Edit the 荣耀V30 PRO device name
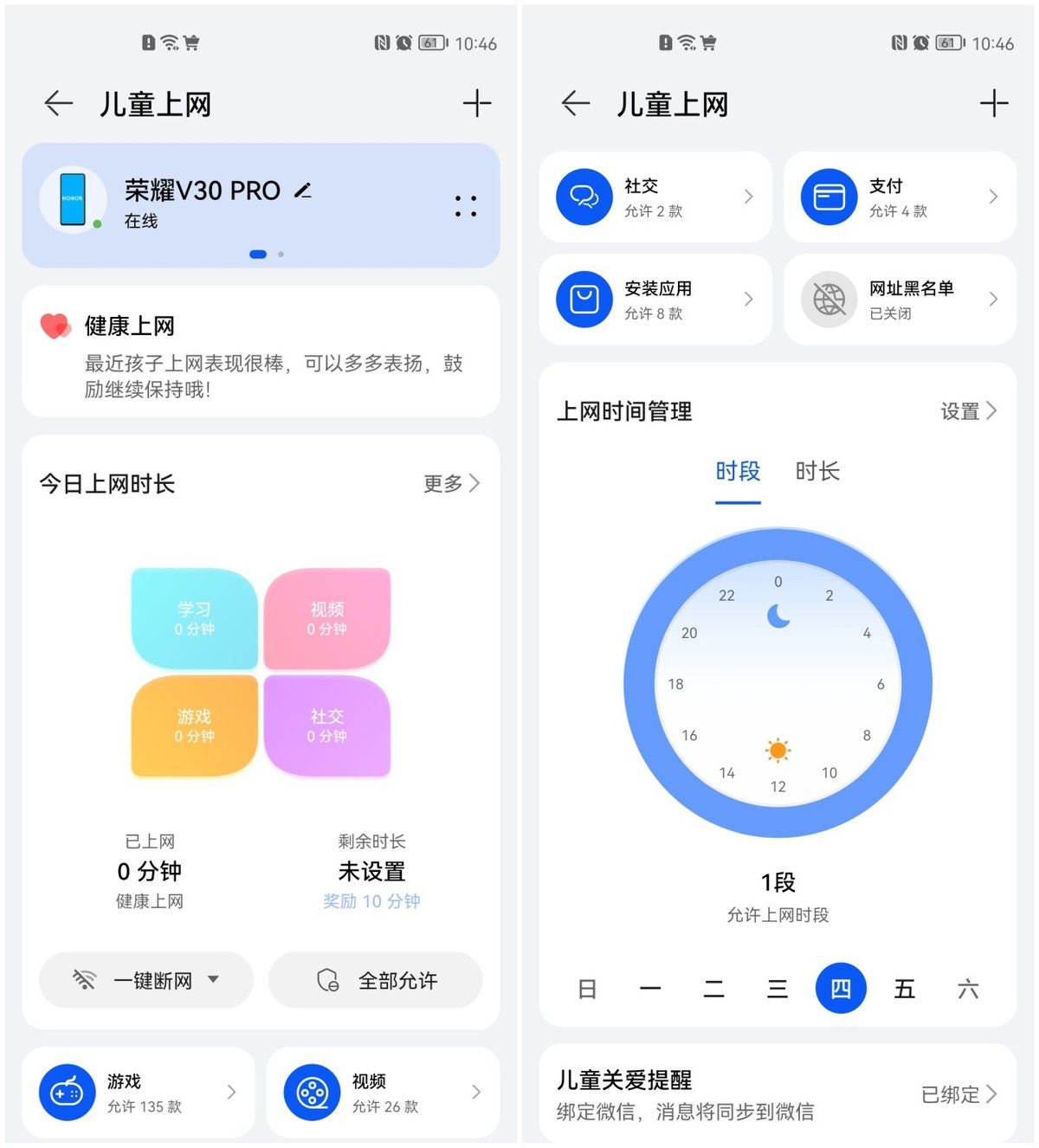 (303, 190)
